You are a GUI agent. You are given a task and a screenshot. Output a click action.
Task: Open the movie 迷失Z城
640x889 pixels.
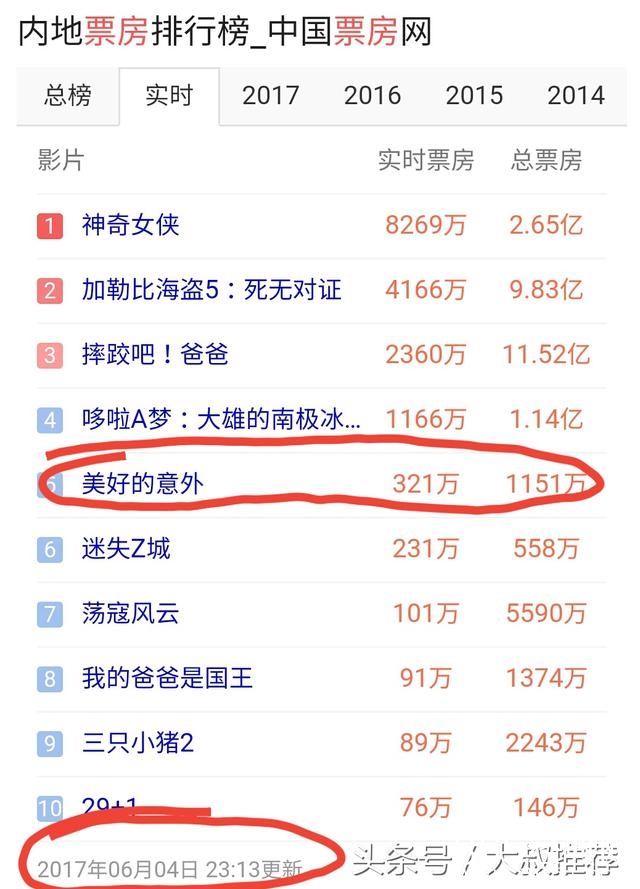click(x=126, y=548)
